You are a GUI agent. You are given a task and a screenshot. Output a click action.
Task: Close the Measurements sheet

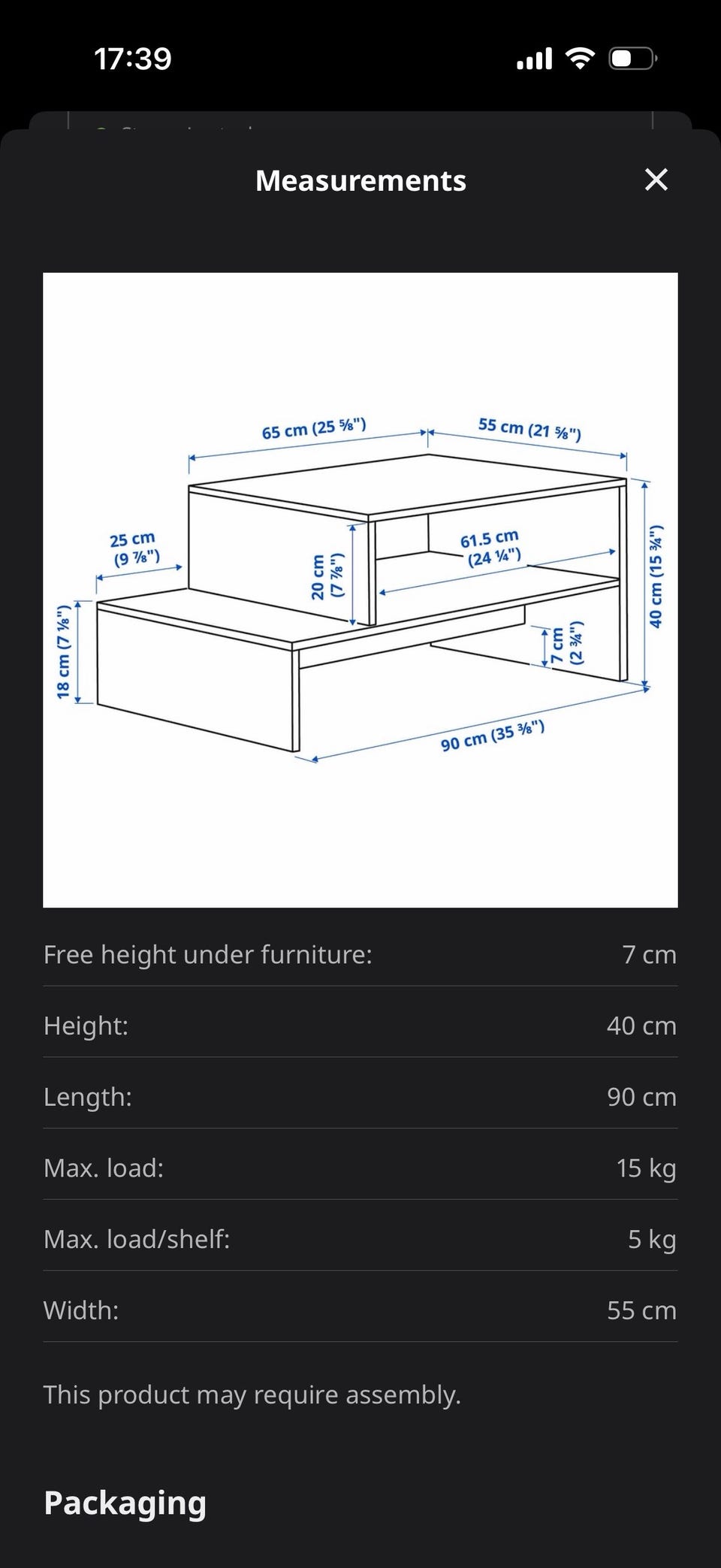pyautogui.click(x=656, y=180)
